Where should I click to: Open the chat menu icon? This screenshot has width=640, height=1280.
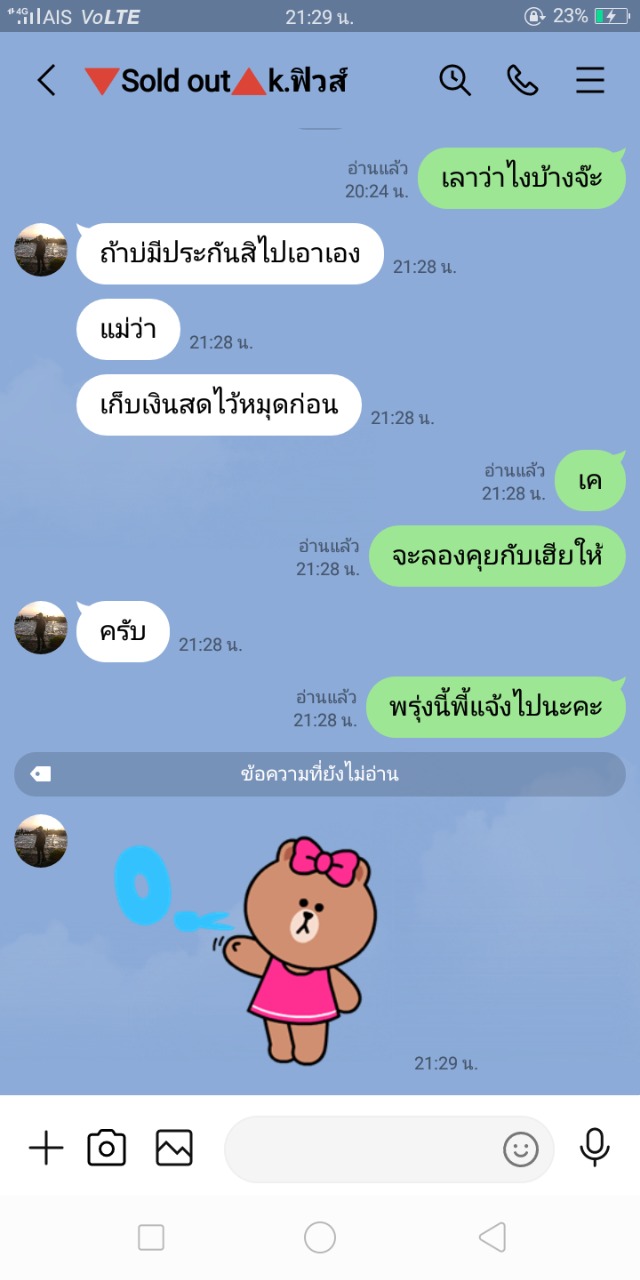tap(590, 81)
